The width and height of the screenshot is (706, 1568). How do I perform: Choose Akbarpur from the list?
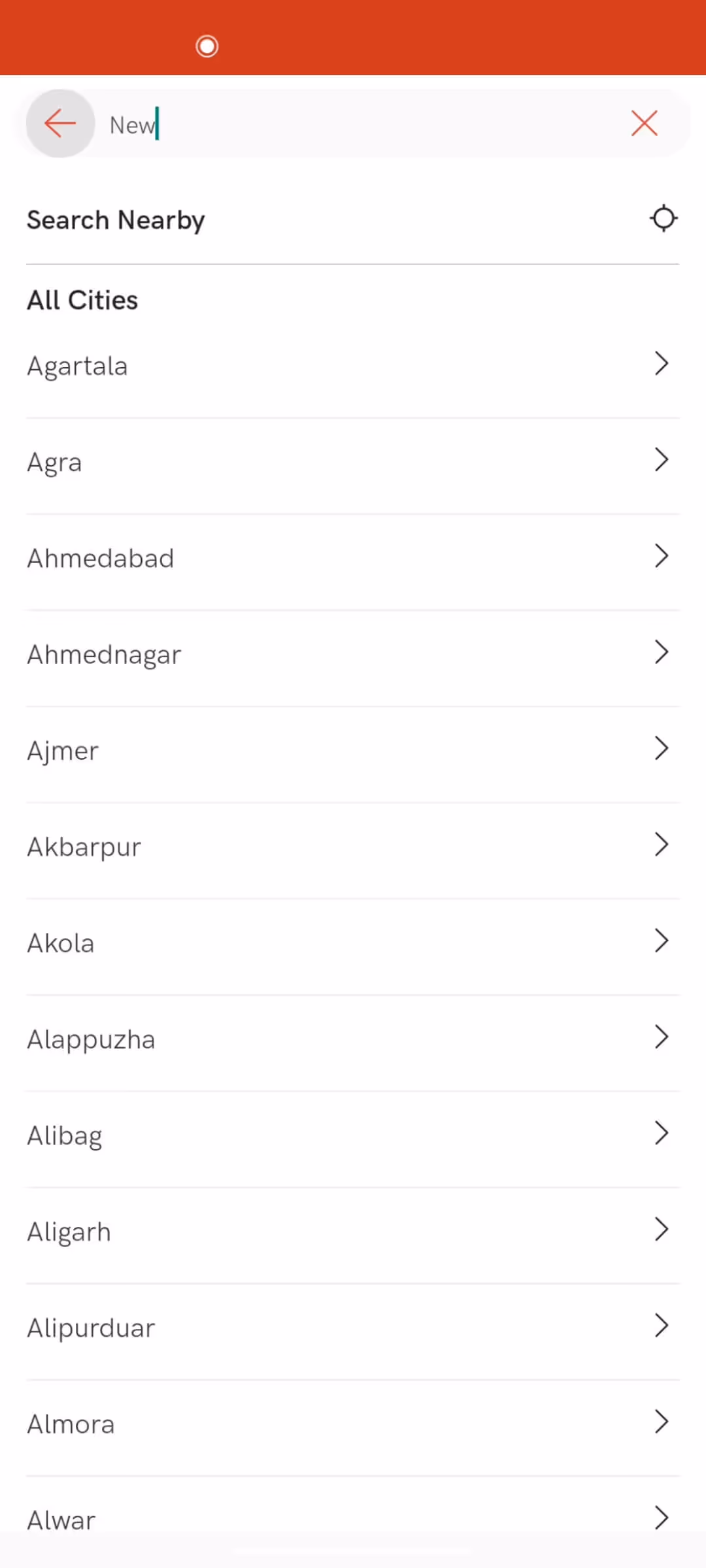[x=352, y=847]
